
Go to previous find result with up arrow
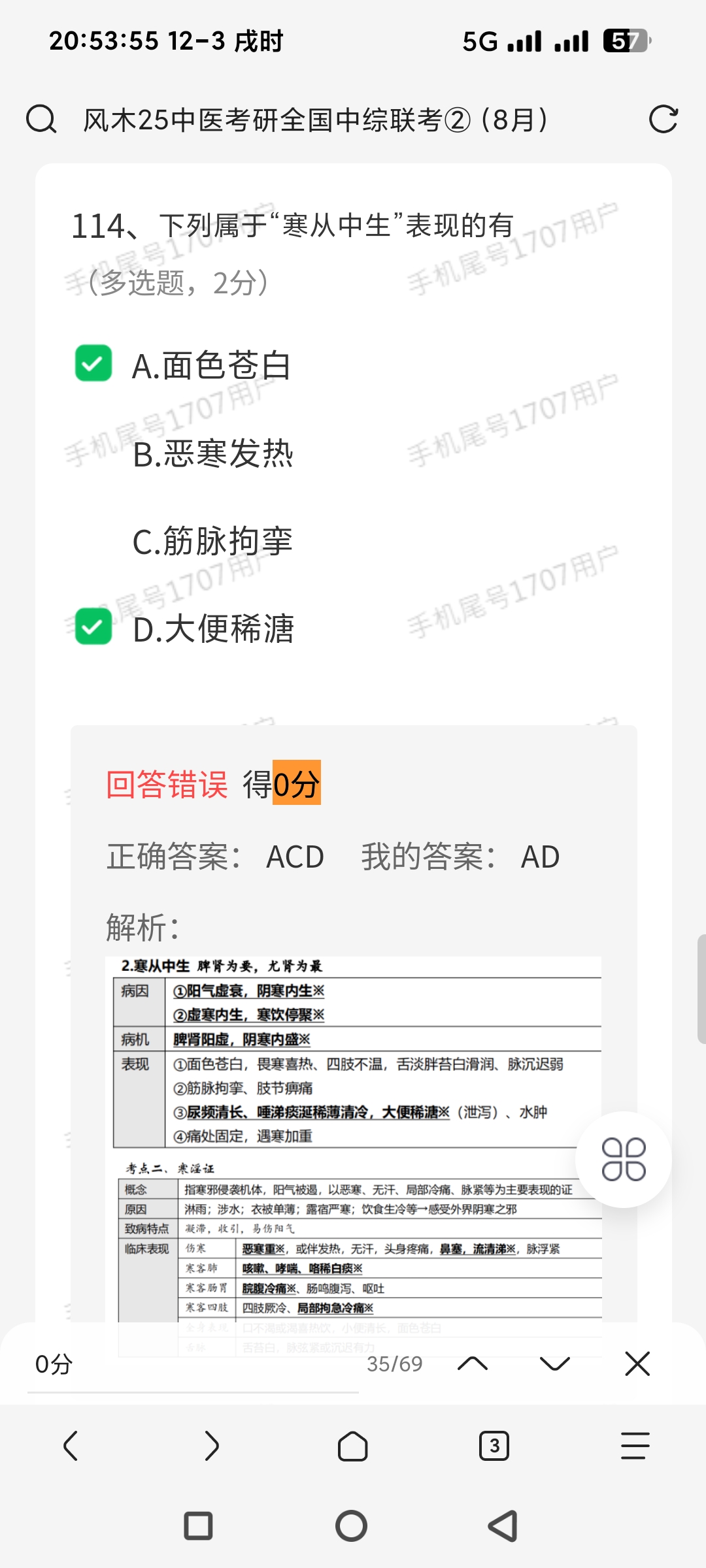tap(473, 1364)
